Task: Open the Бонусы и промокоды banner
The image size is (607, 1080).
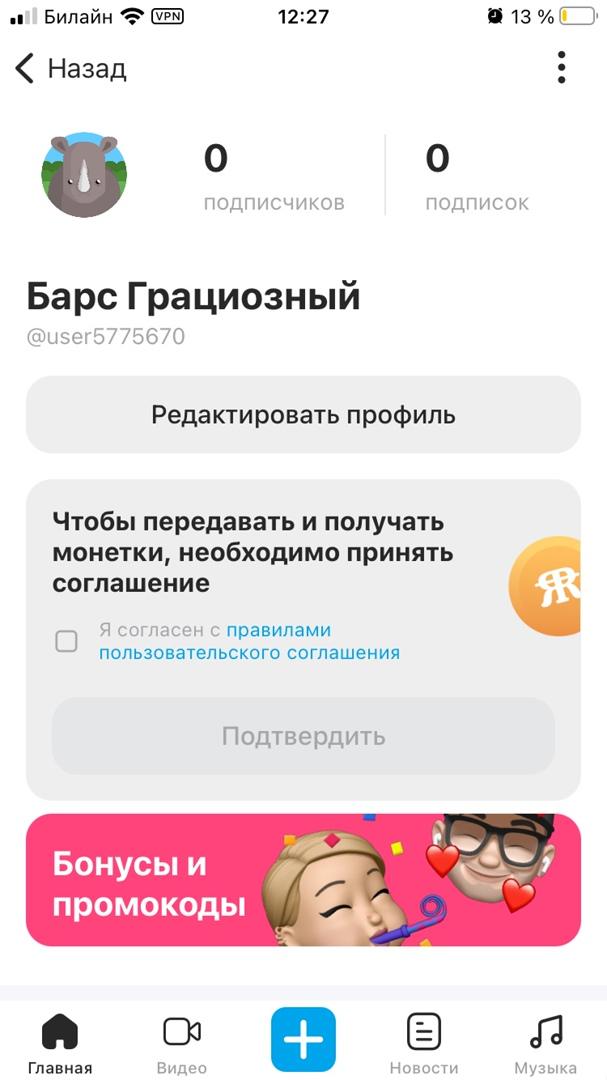Action: point(303,879)
